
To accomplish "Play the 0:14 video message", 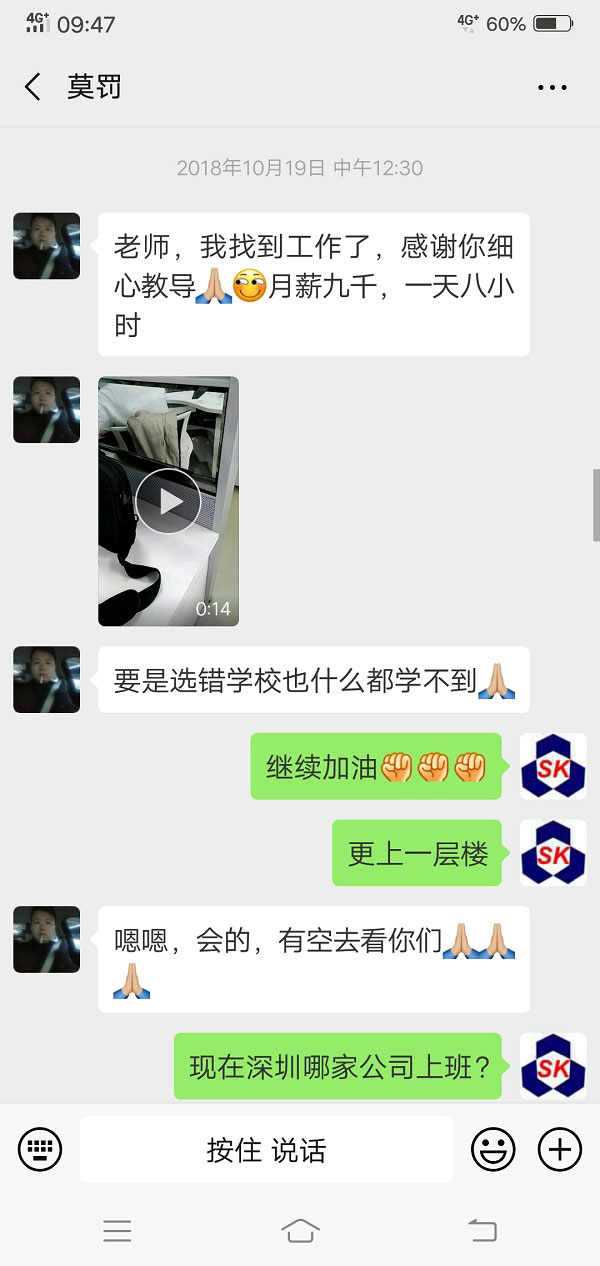I will pyautogui.click(x=168, y=501).
